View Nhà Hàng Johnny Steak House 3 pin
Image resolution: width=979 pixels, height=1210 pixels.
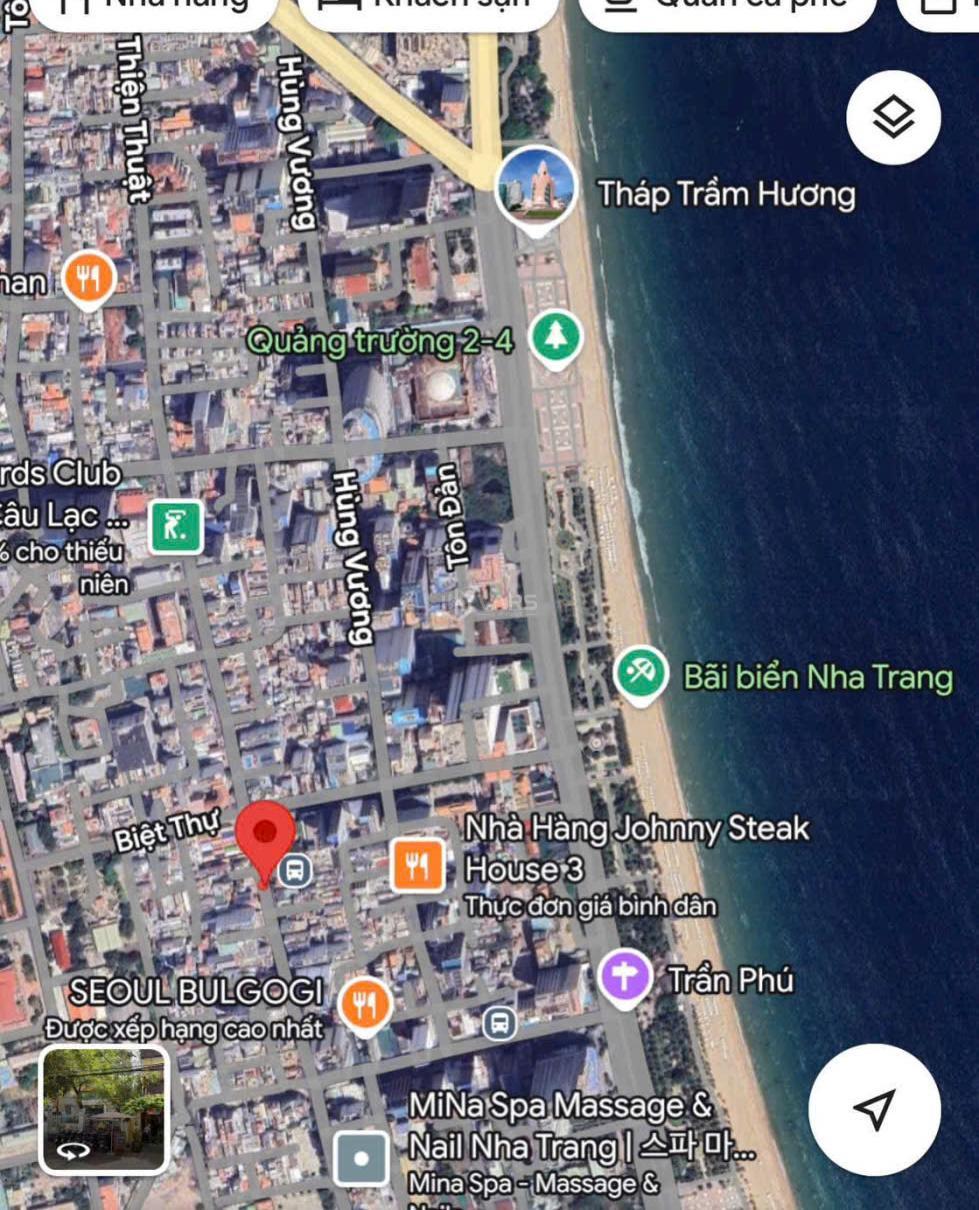418,864
